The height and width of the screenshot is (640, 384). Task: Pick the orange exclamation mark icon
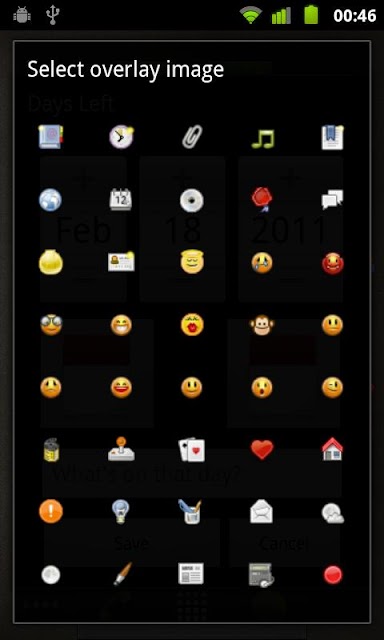click(51, 511)
